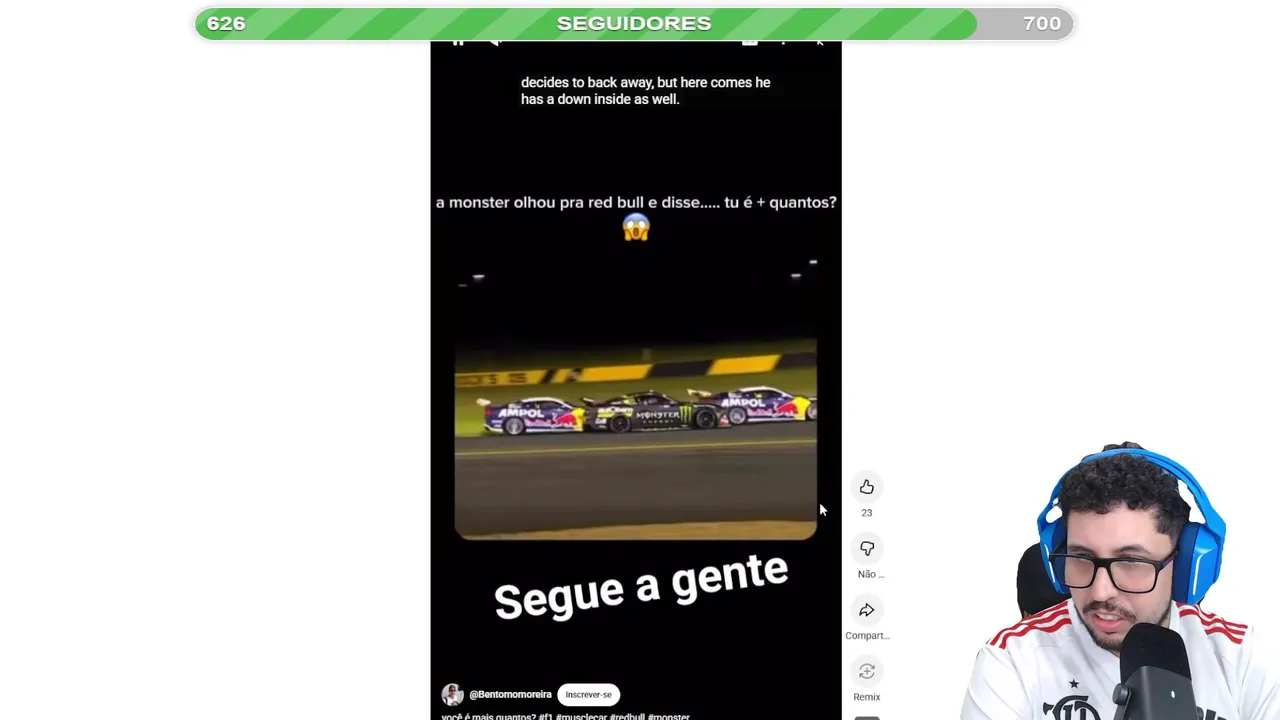The width and height of the screenshot is (1280, 720).
Task: Remix this Short
Action: point(866,672)
